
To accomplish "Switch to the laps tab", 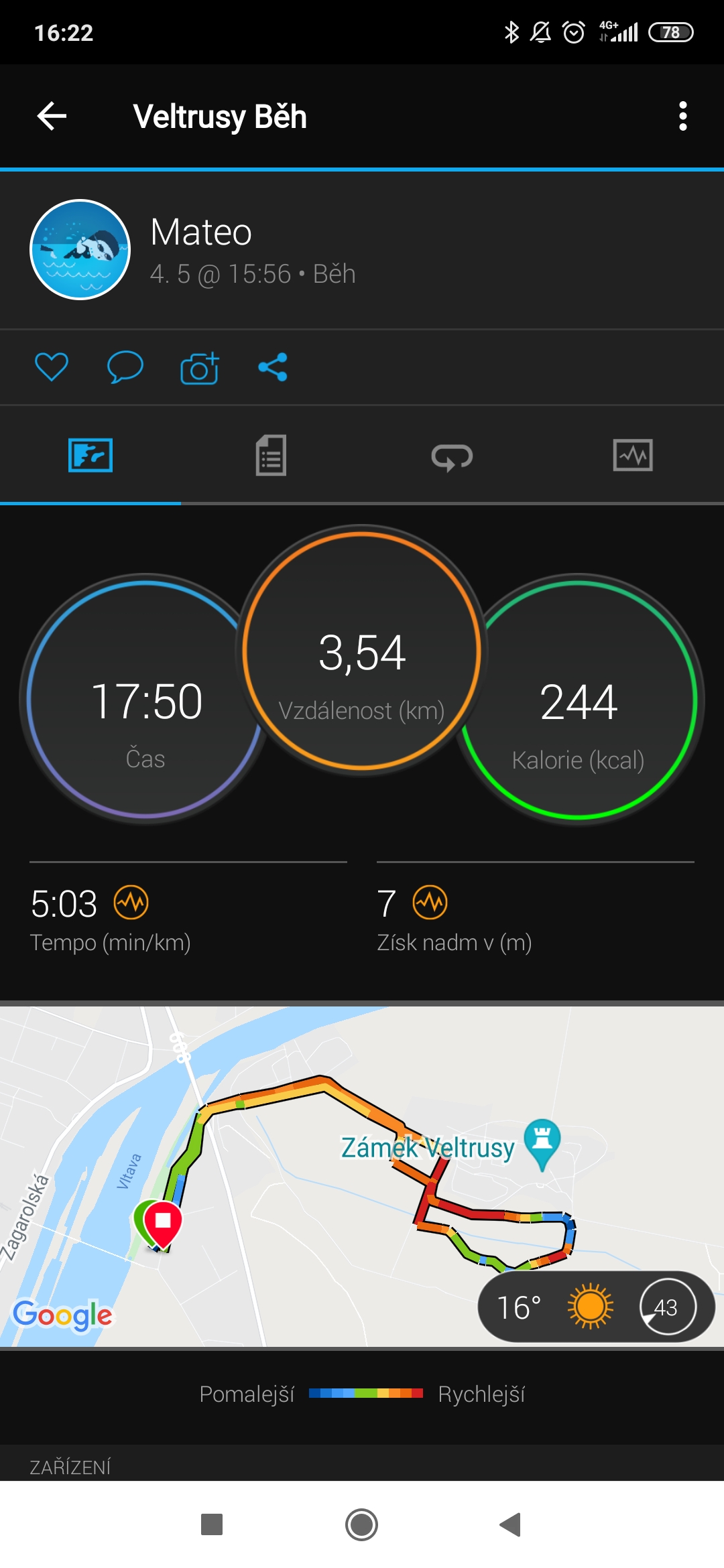I will (452, 457).
